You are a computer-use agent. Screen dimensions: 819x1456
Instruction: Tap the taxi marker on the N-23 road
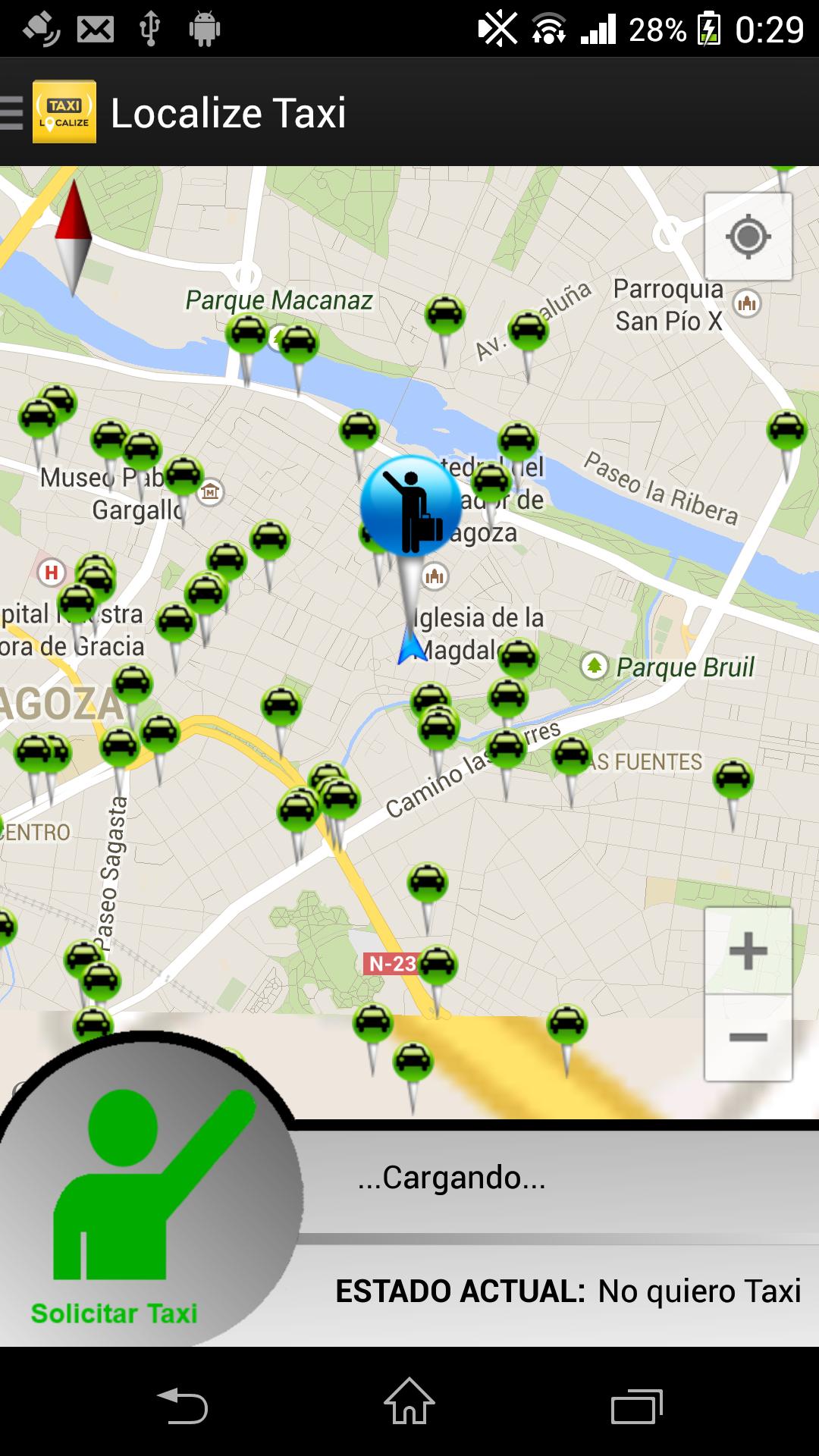(438, 964)
